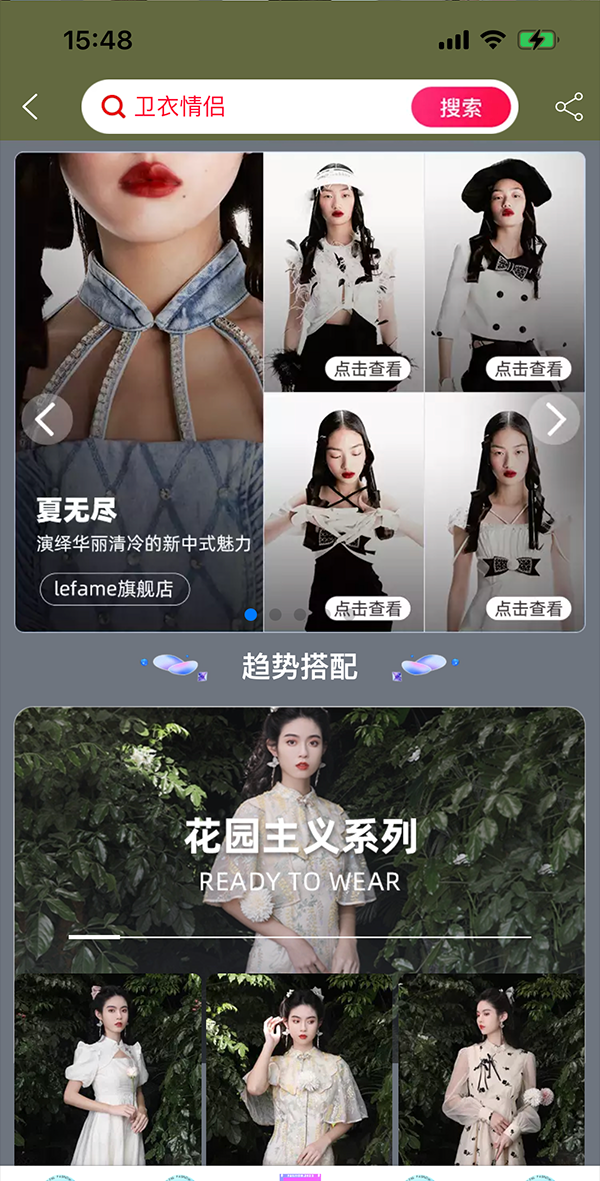
Task: Share this page via the share icon
Action: click(x=569, y=107)
